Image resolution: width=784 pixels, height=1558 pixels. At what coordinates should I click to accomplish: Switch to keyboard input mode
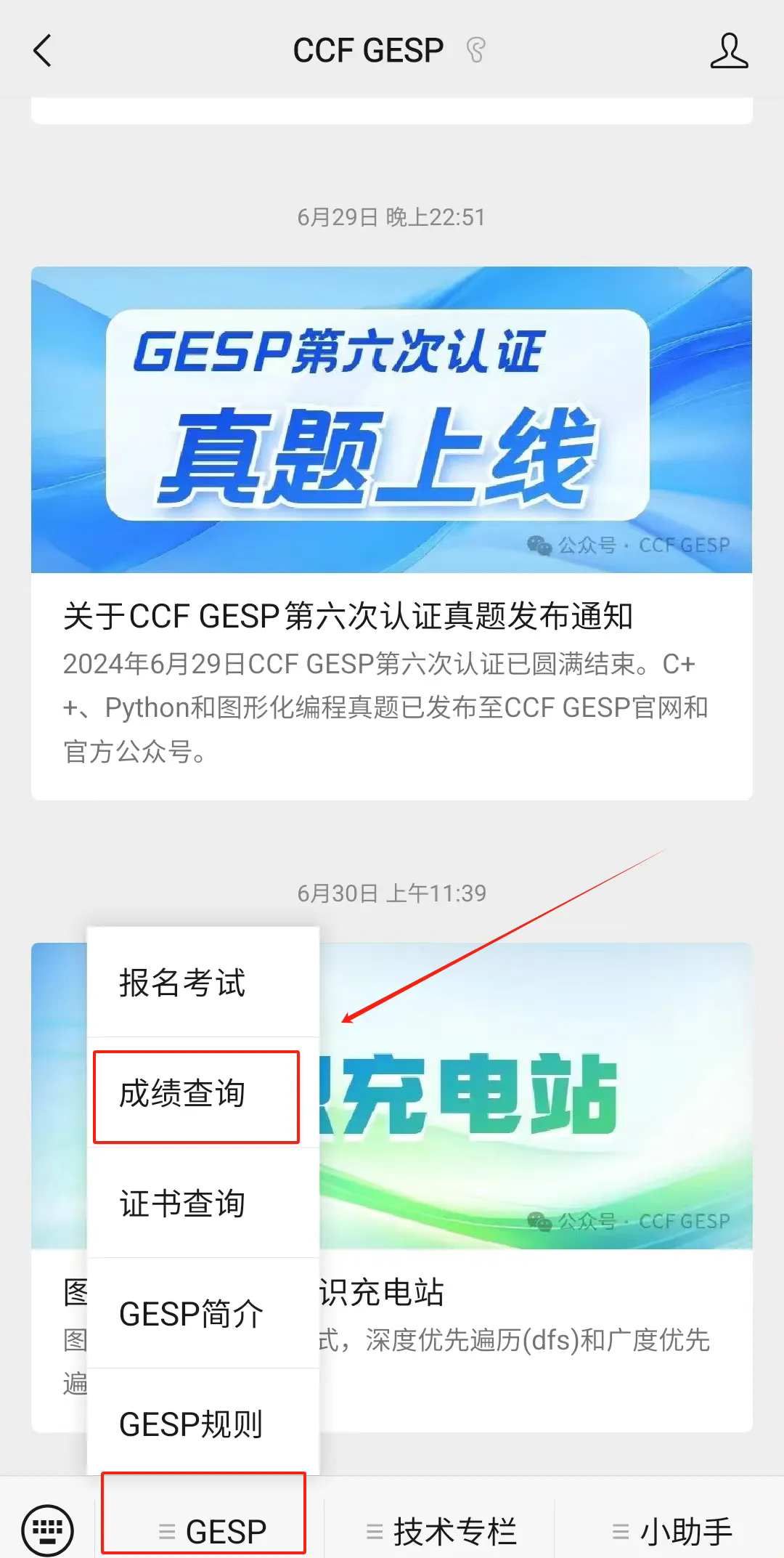point(47,1530)
